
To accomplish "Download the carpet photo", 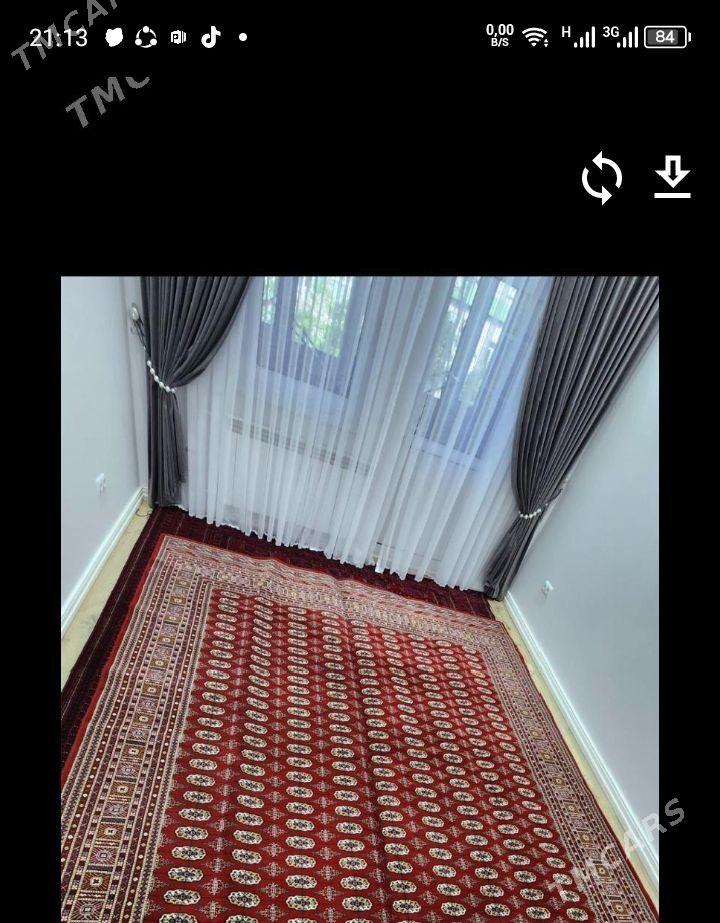I will click(x=672, y=178).
